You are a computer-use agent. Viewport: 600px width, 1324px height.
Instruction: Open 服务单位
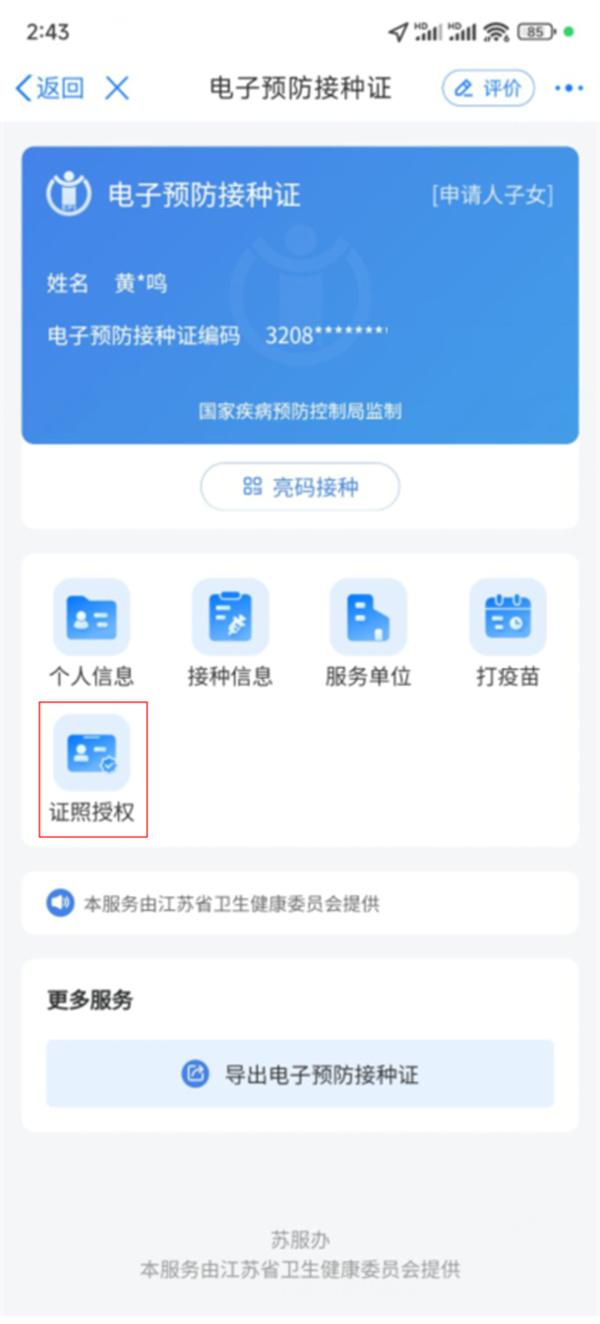click(x=368, y=633)
